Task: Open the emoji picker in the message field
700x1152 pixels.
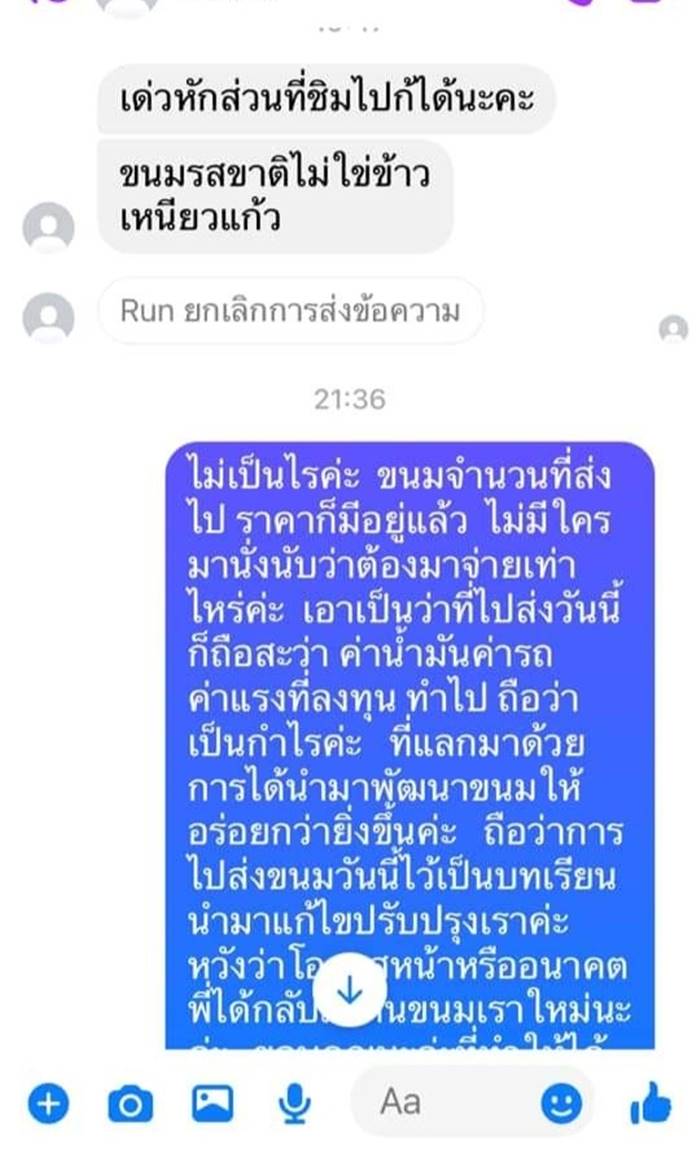Action: pos(561,1104)
